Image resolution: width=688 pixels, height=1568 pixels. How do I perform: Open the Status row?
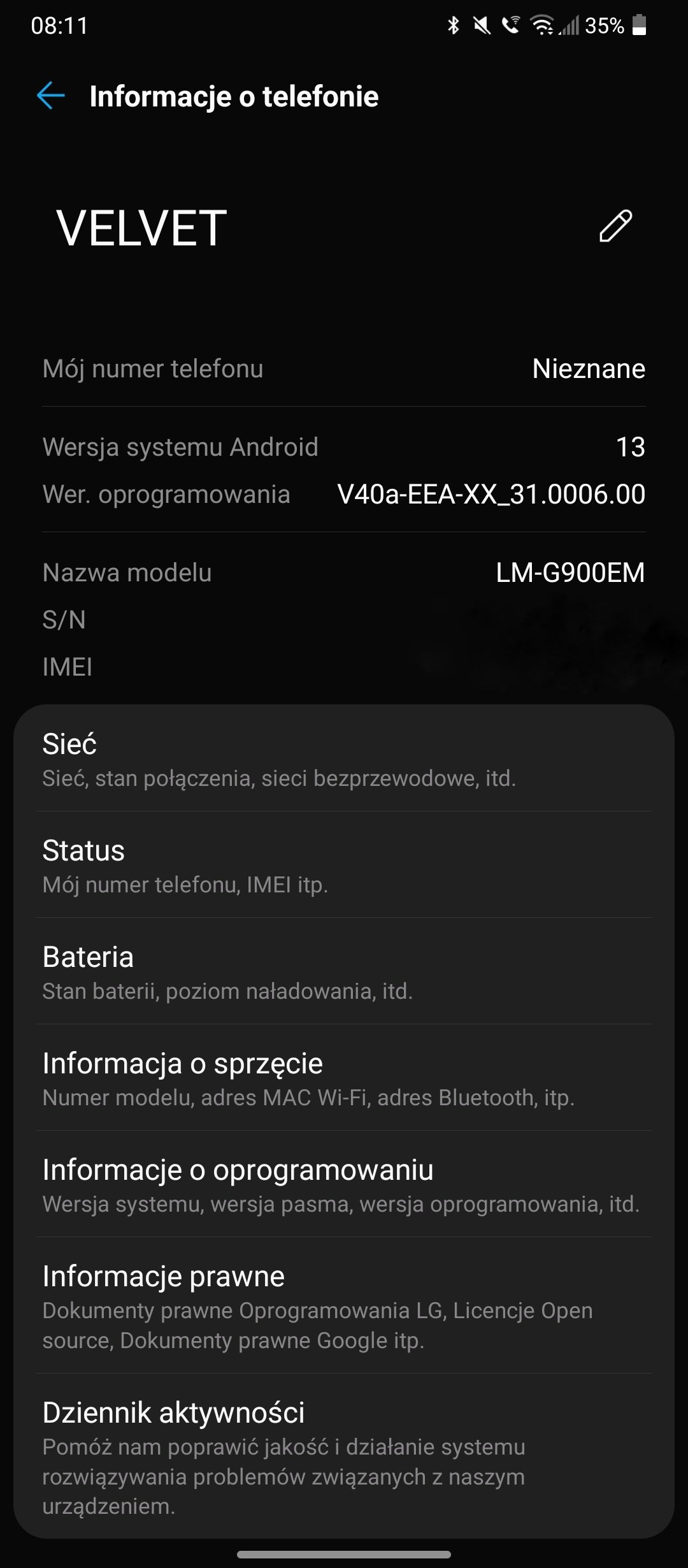[x=344, y=865]
